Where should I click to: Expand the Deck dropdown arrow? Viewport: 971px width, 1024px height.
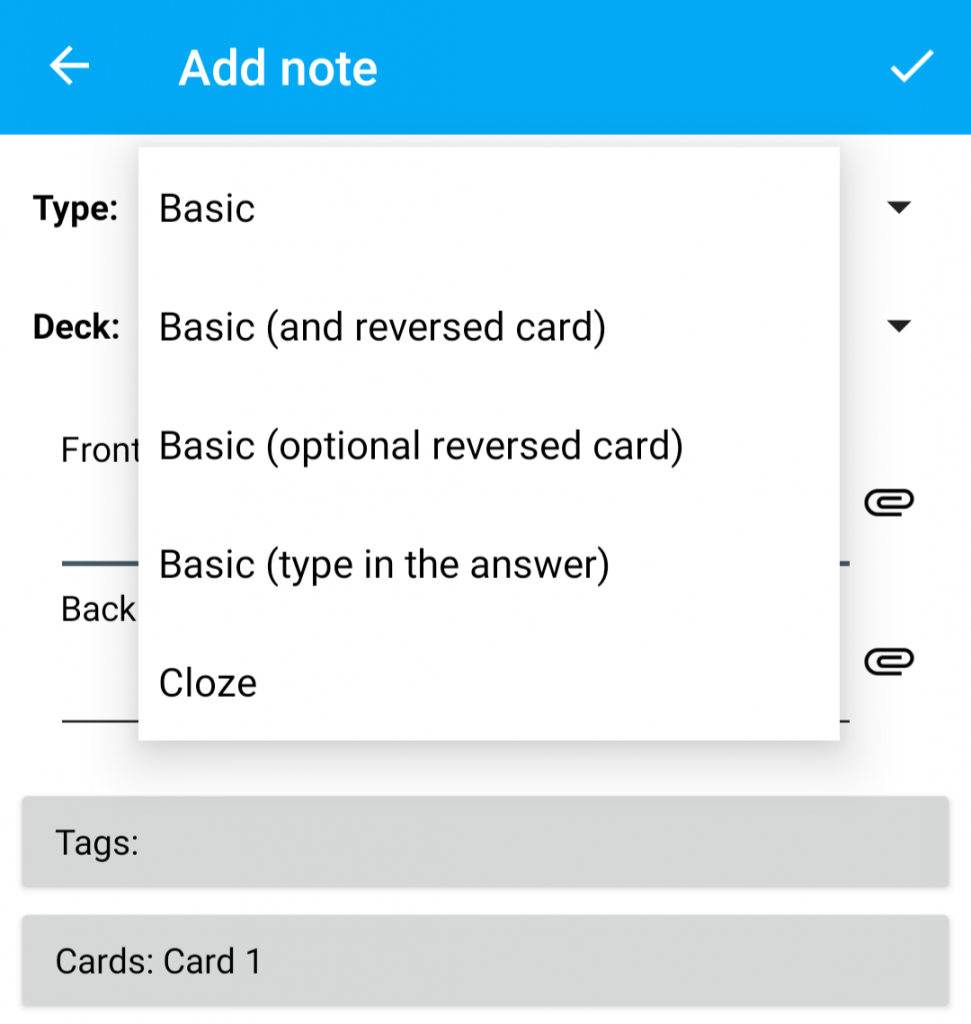(899, 326)
